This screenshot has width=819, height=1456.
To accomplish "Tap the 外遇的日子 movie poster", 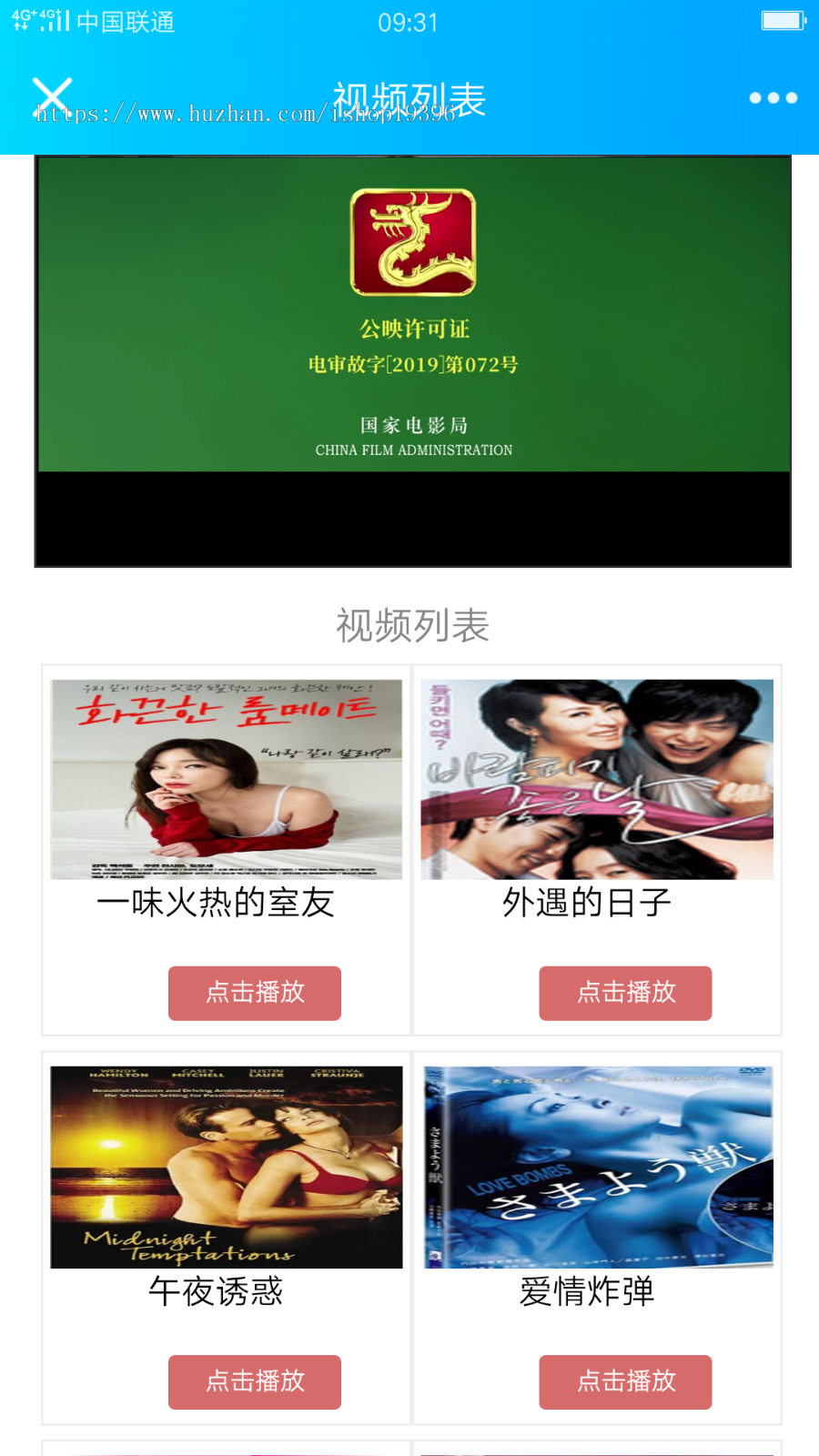I will pyautogui.click(x=596, y=778).
